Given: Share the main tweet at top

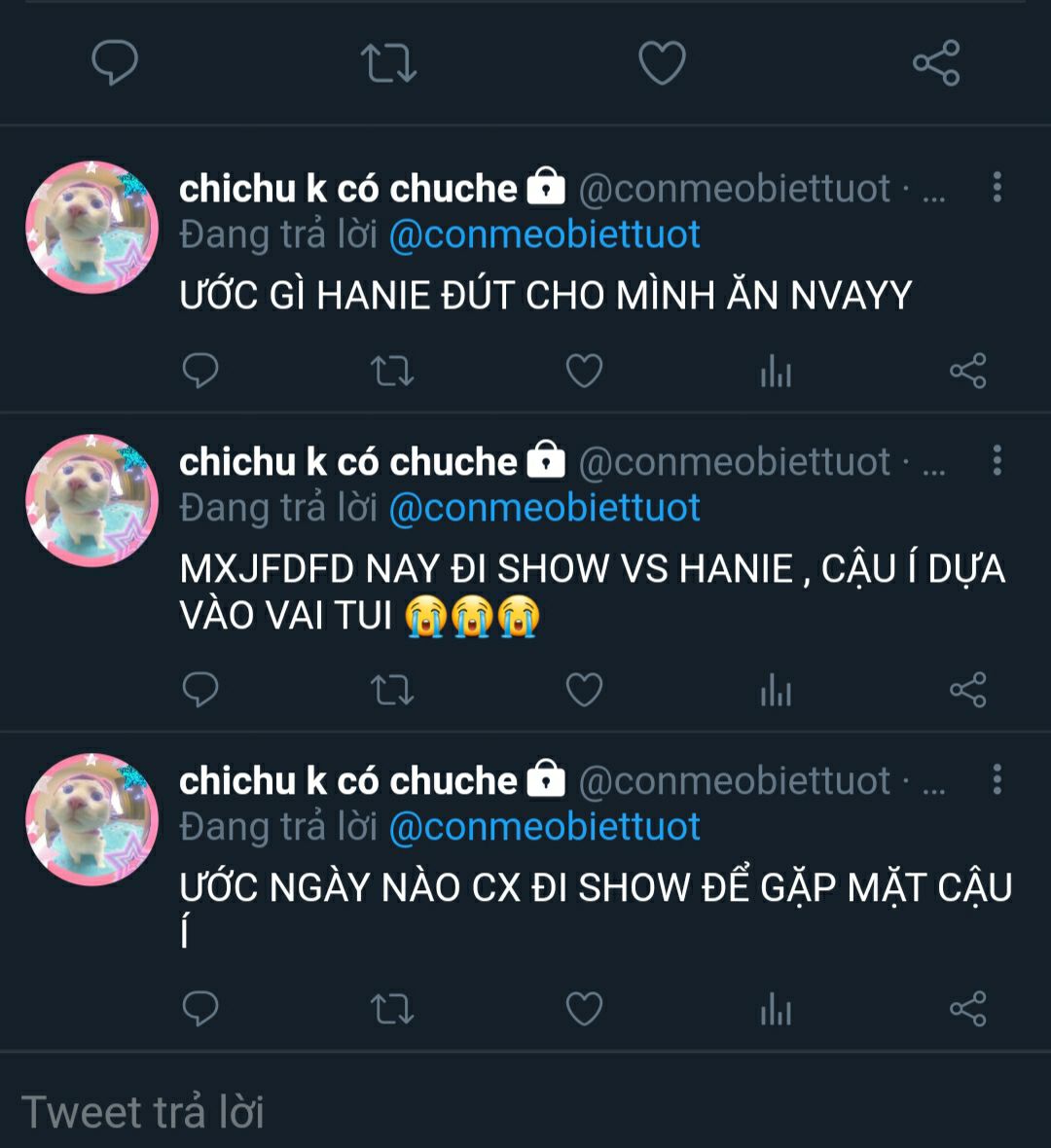Looking at the screenshot, I should [x=936, y=63].
